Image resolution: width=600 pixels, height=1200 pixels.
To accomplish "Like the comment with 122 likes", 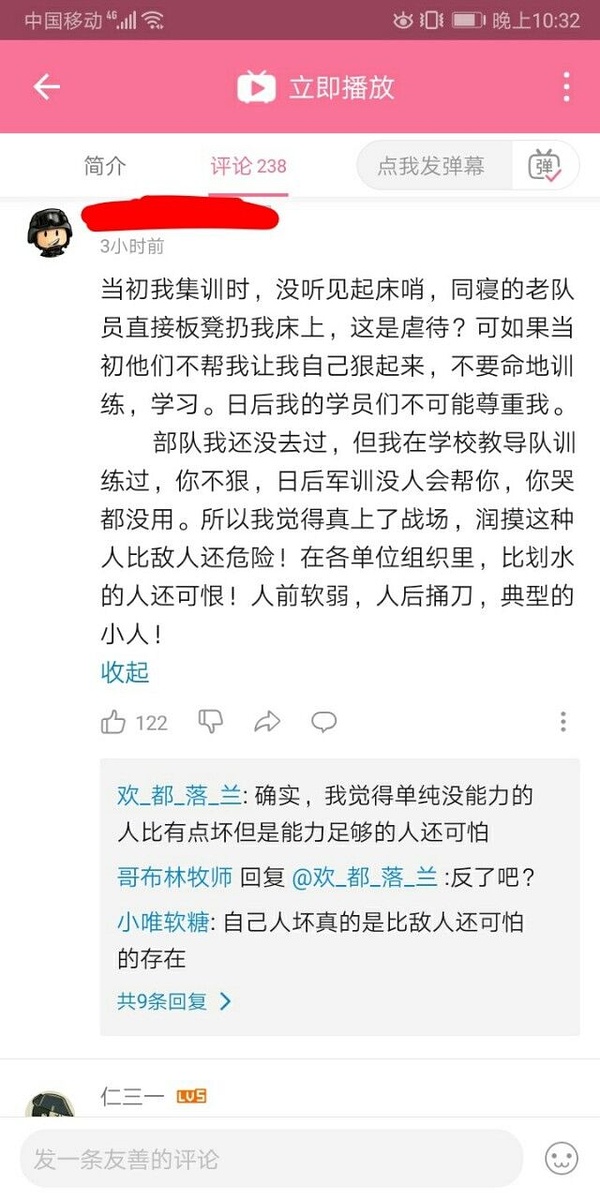I will pos(114,722).
